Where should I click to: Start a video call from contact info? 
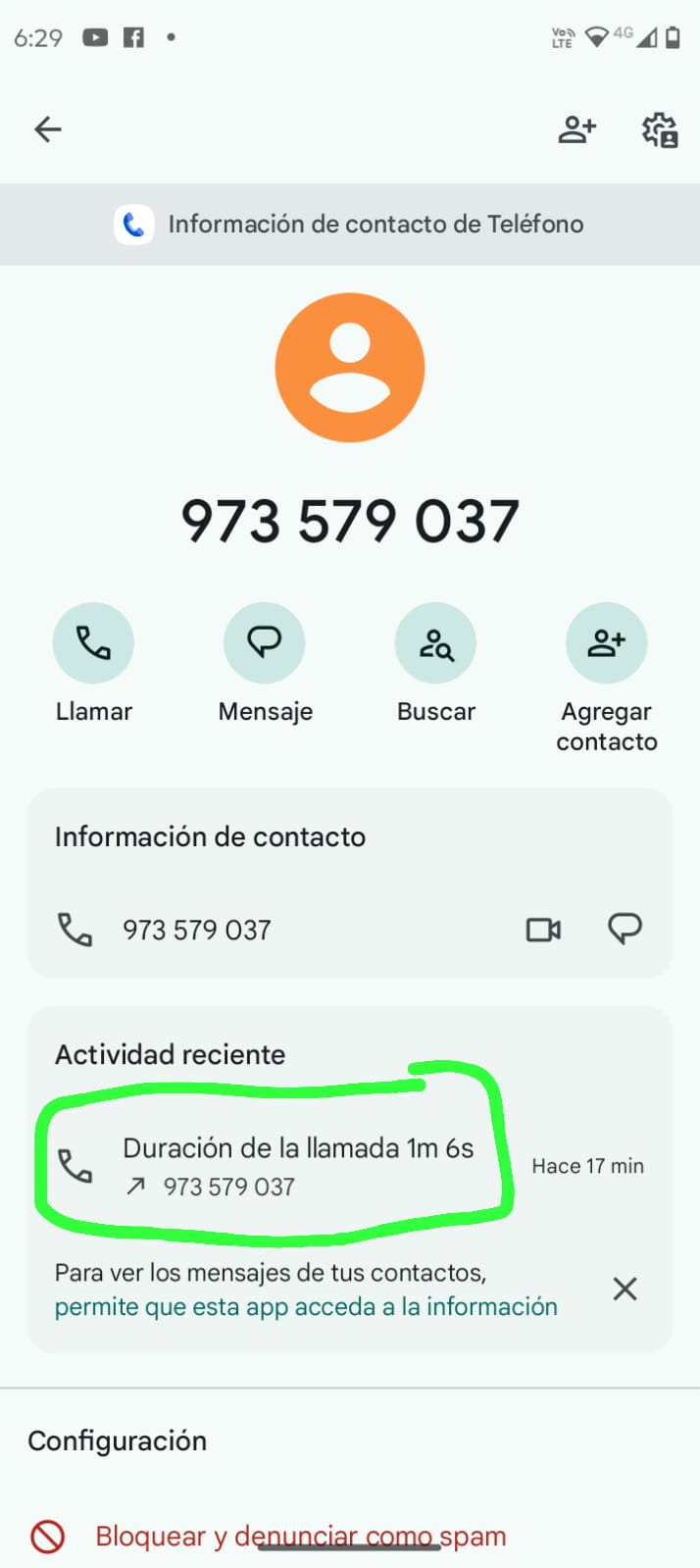click(x=543, y=930)
